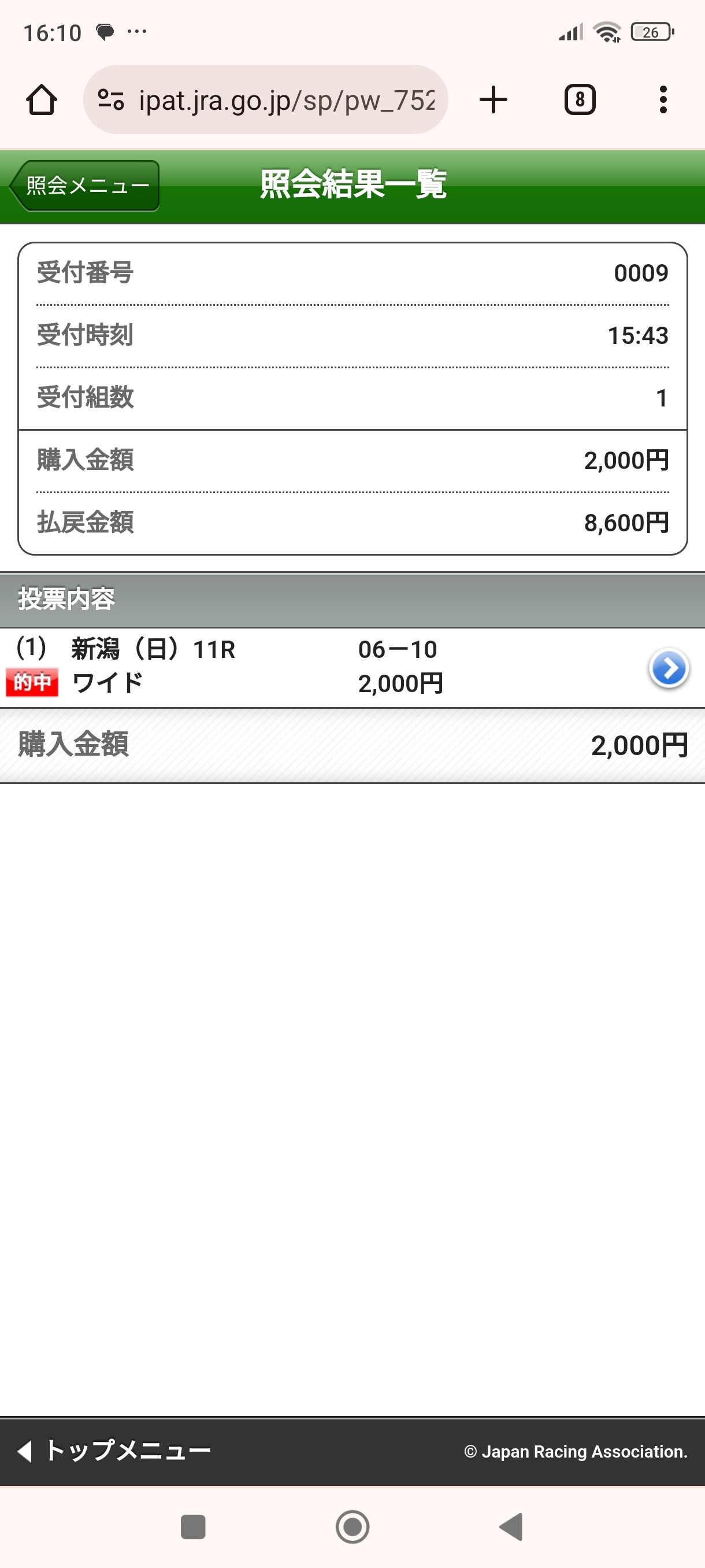This screenshot has height=1568, width=705.
Task: Tap the system back button
Action: pos(511,1526)
